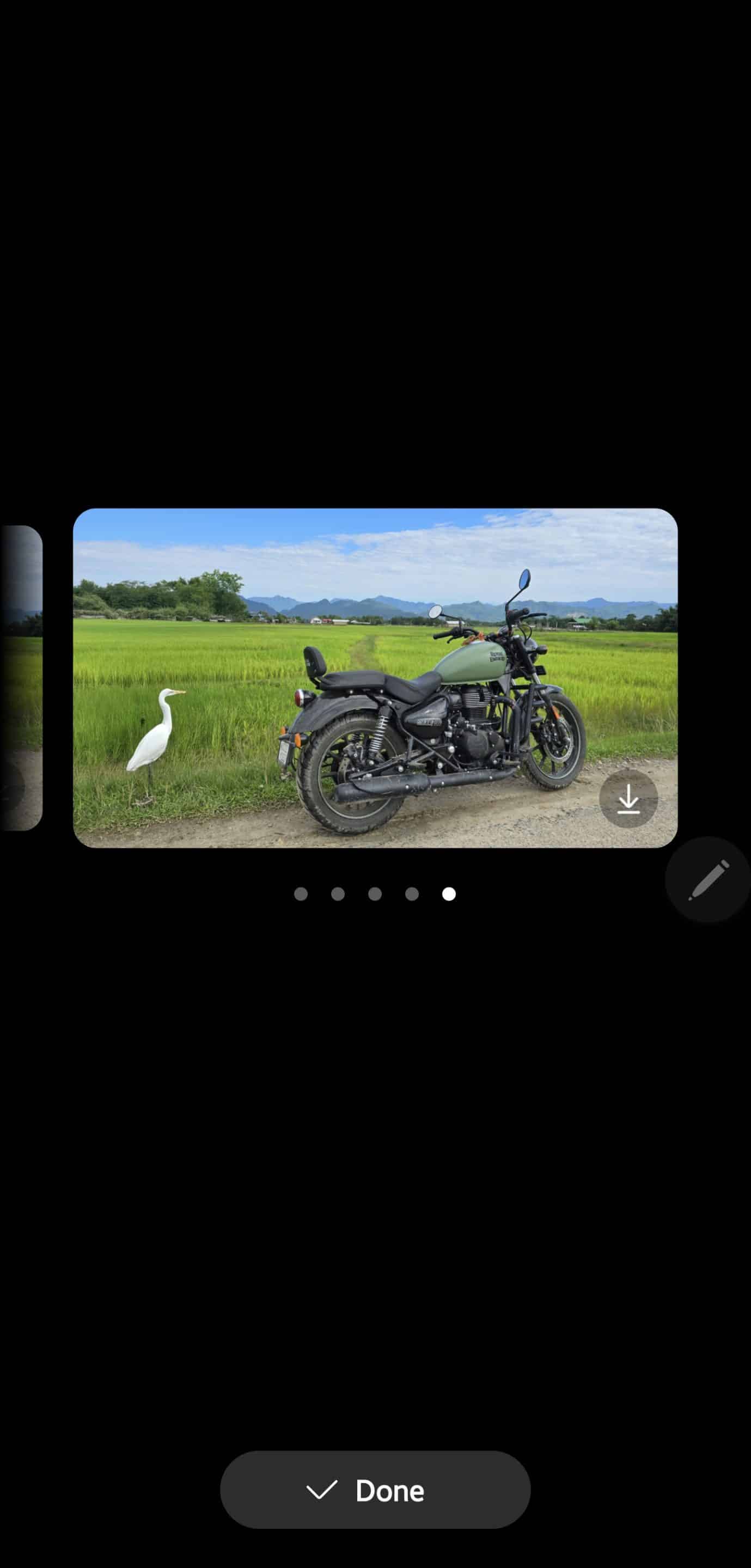This screenshot has width=751, height=1568.
Task: Open the motorcycle and egret photo
Action: 375,677
